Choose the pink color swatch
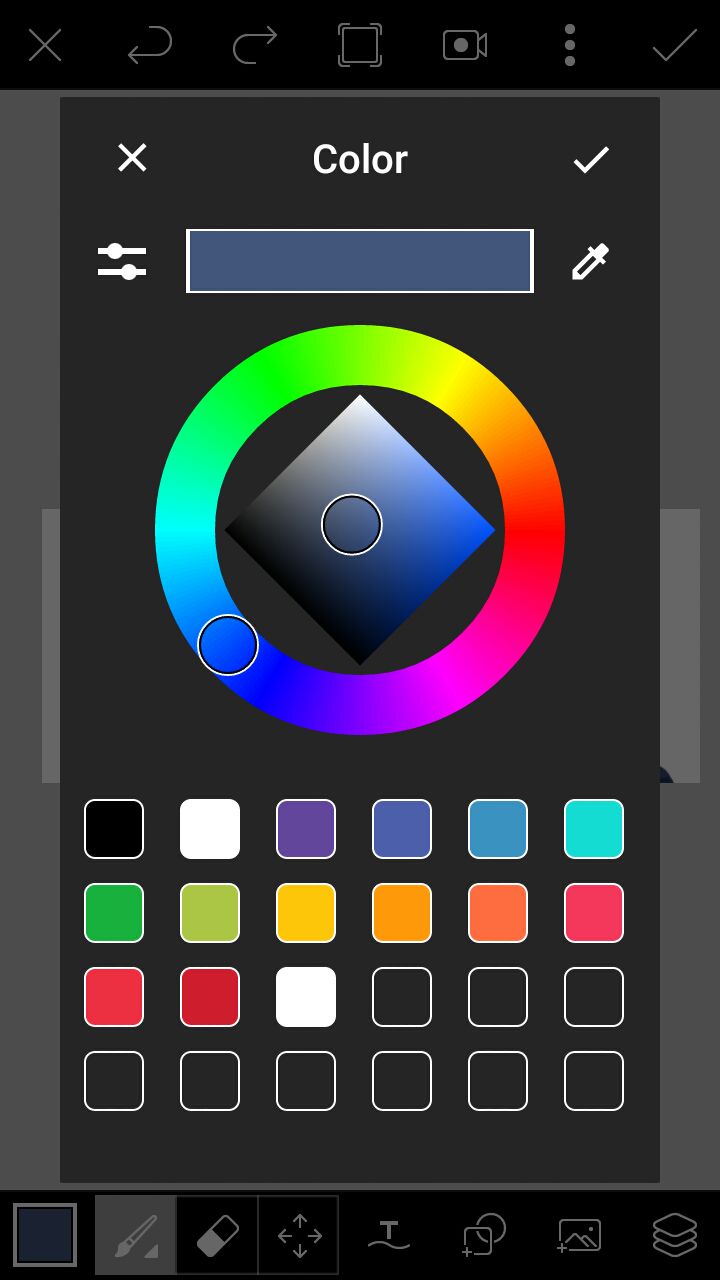The image size is (720, 1280). 594,913
